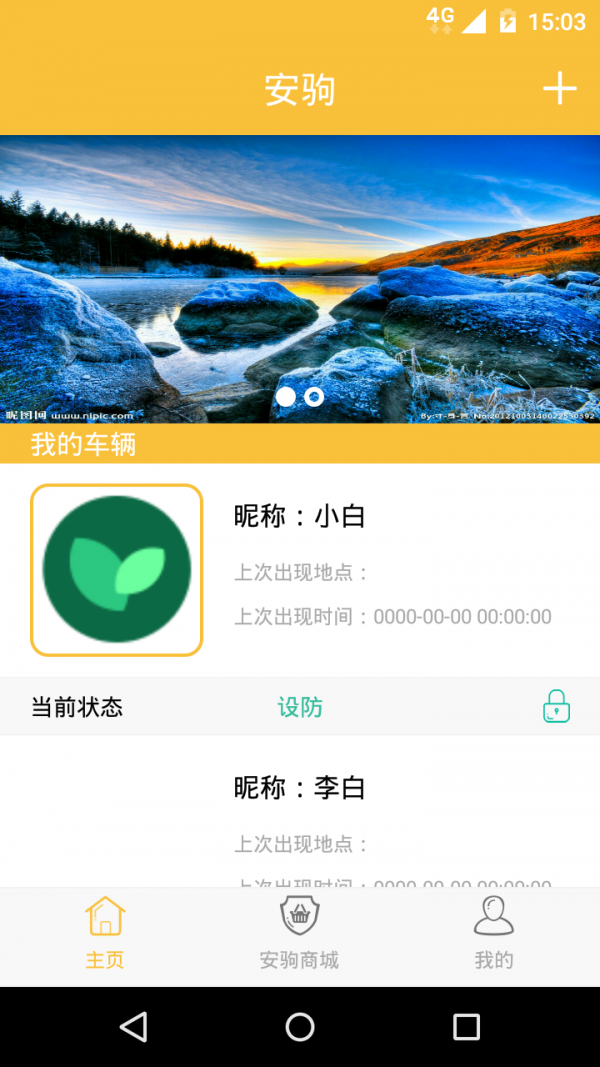The height and width of the screenshot is (1067, 600).
Task: Jump to the second banner page dot
Action: coord(314,397)
